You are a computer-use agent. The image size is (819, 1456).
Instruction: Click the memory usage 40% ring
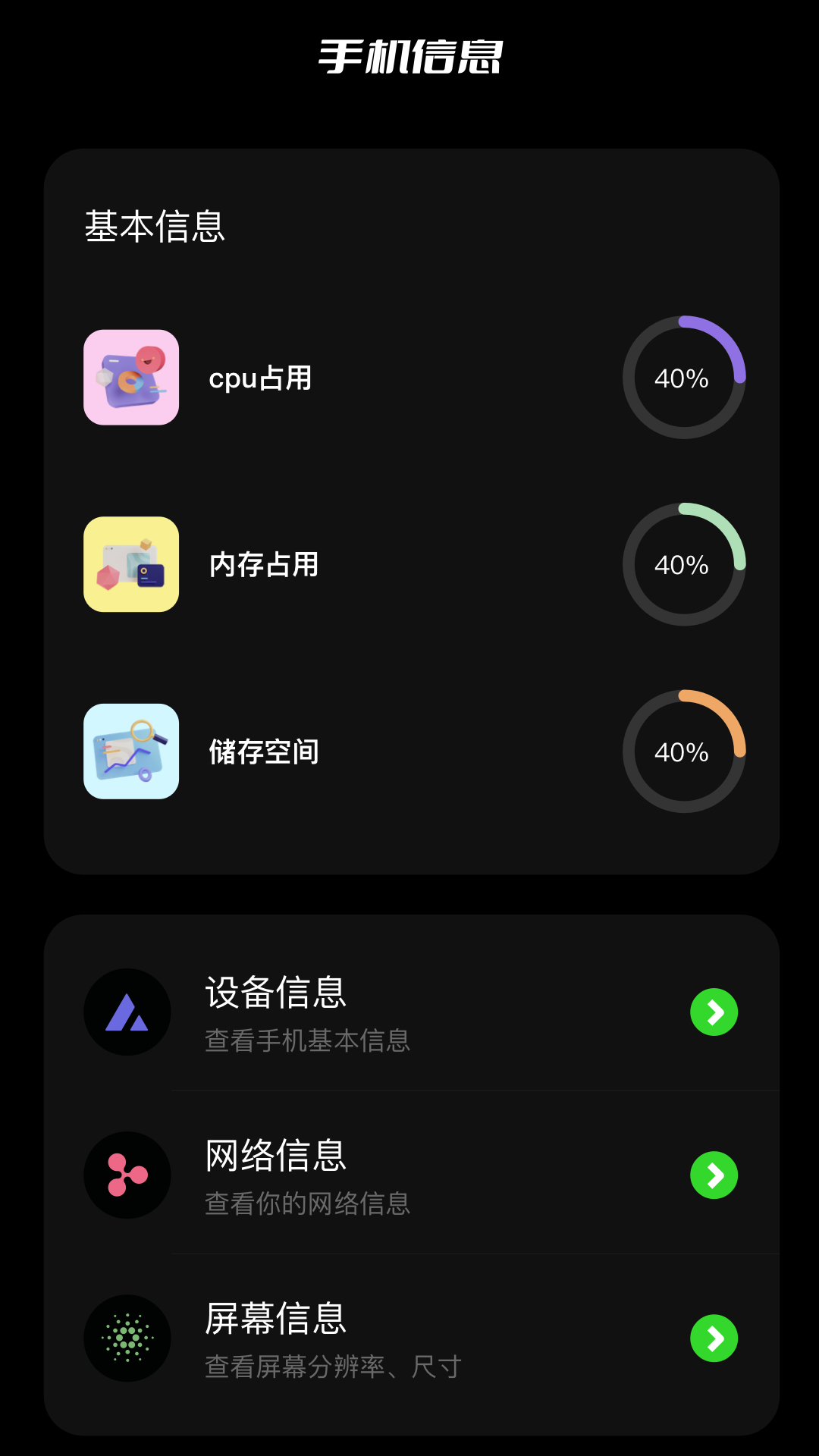pyautogui.click(x=683, y=564)
